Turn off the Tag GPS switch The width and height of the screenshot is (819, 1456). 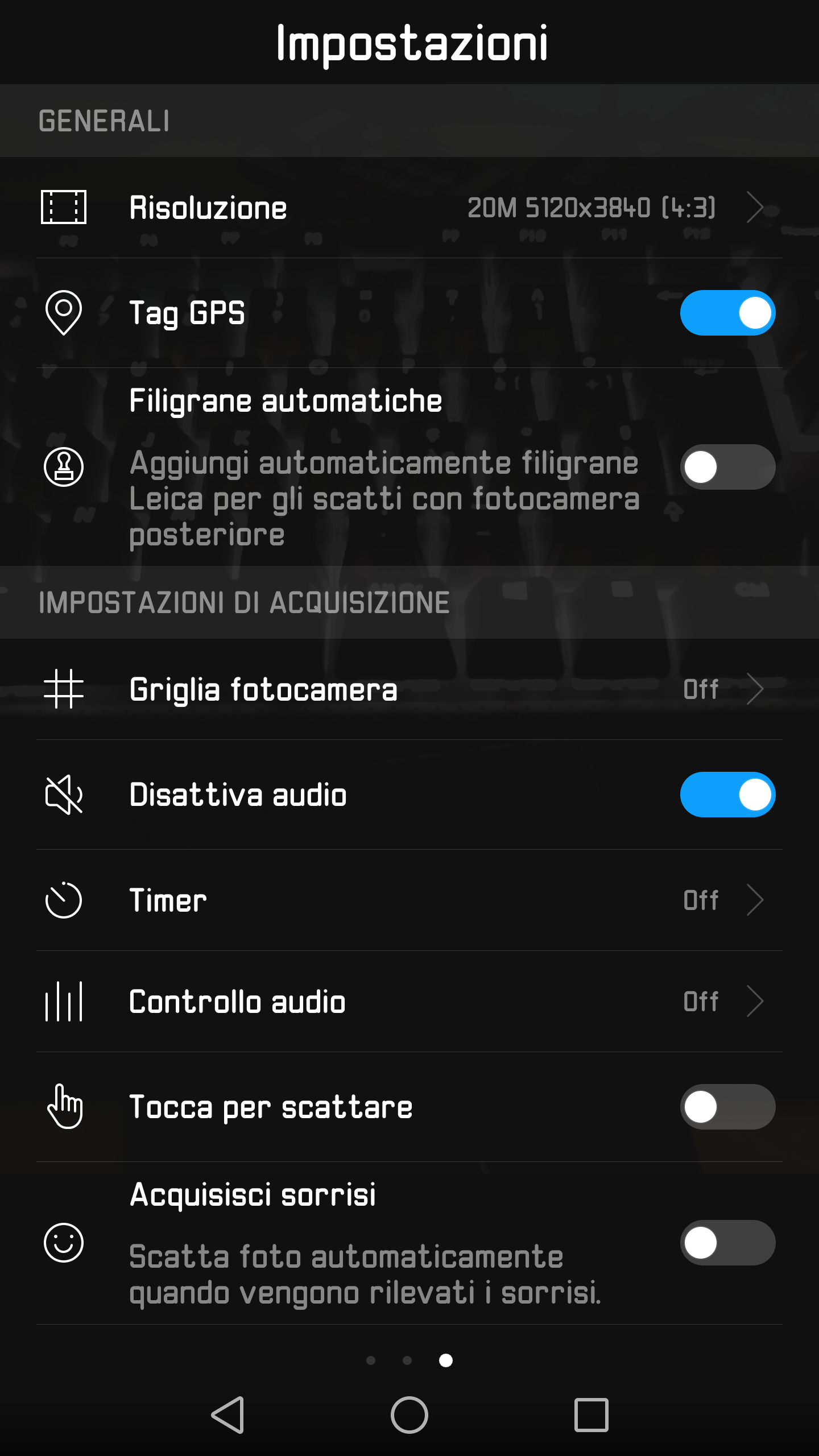tap(727, 313)
